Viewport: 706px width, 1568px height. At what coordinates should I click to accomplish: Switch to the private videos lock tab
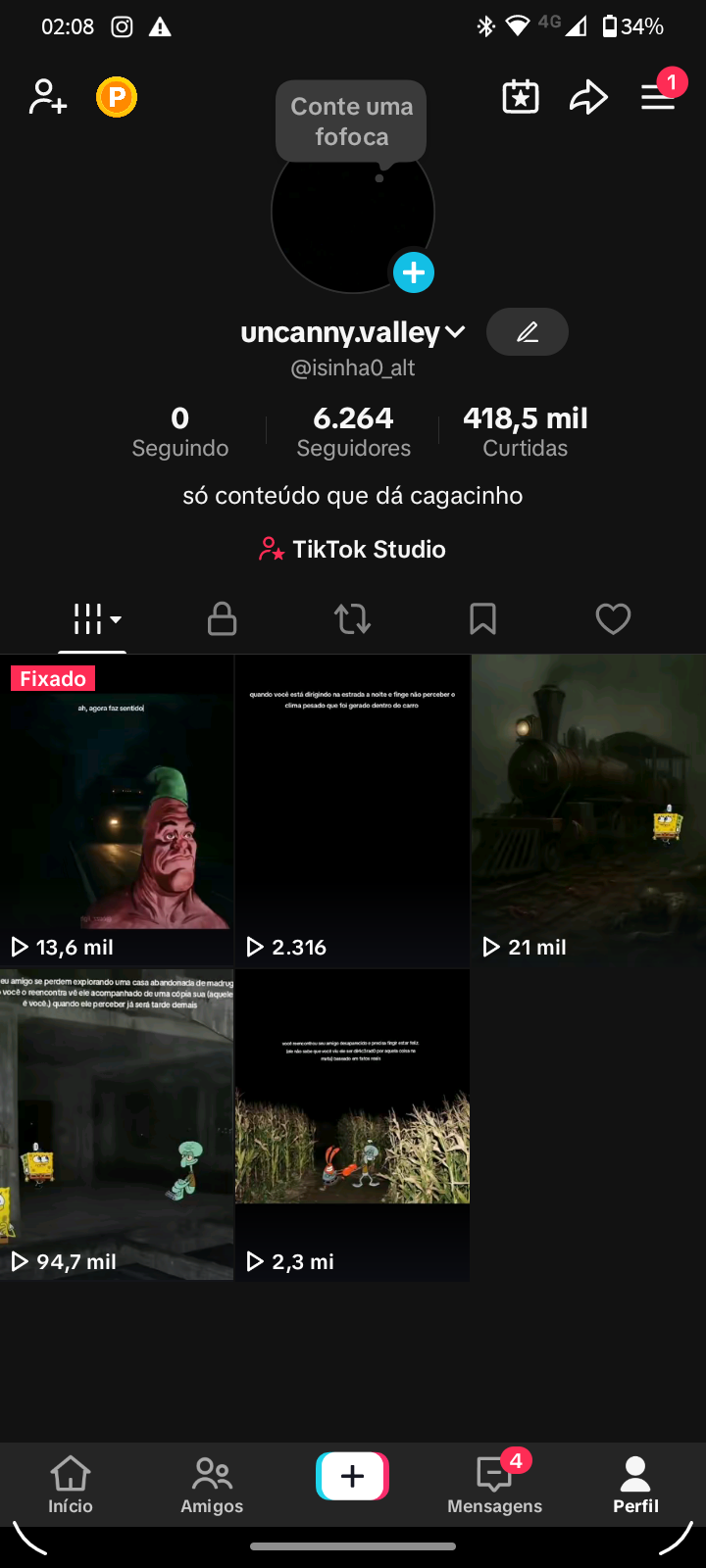tap(223, 619)
